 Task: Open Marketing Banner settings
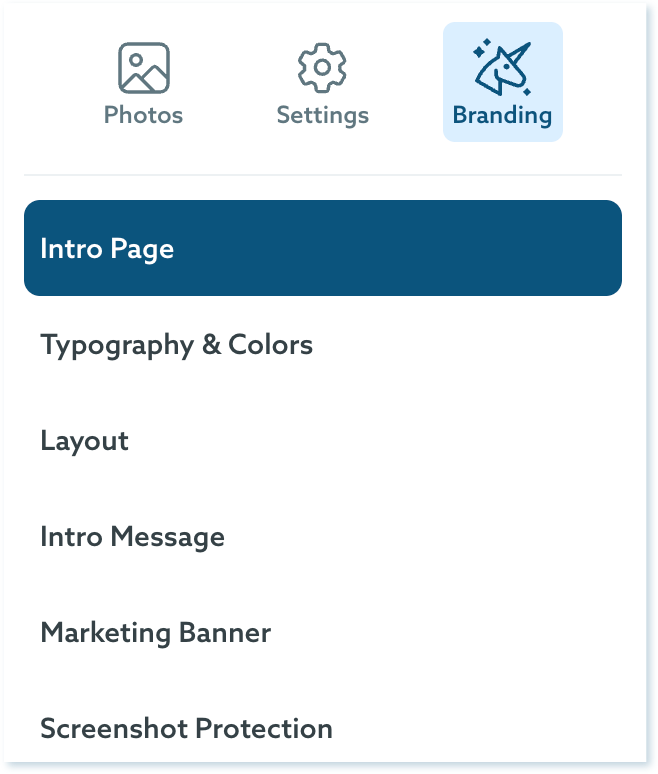point(155,633)
